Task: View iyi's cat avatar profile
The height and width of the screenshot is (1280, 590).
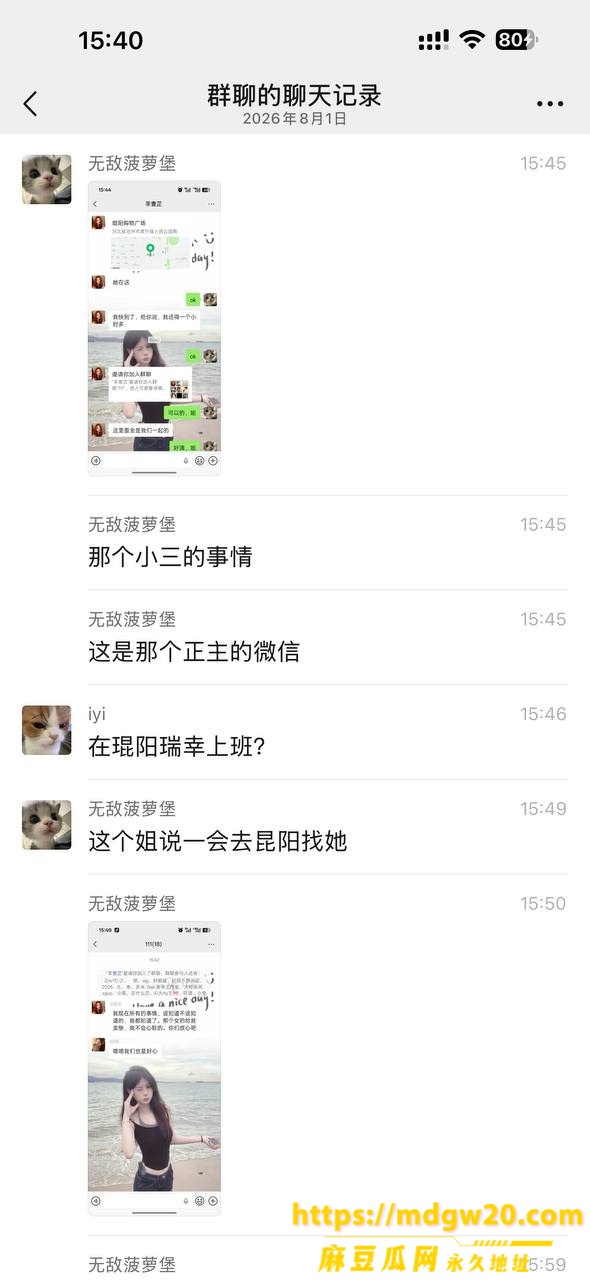Action: 47,730
